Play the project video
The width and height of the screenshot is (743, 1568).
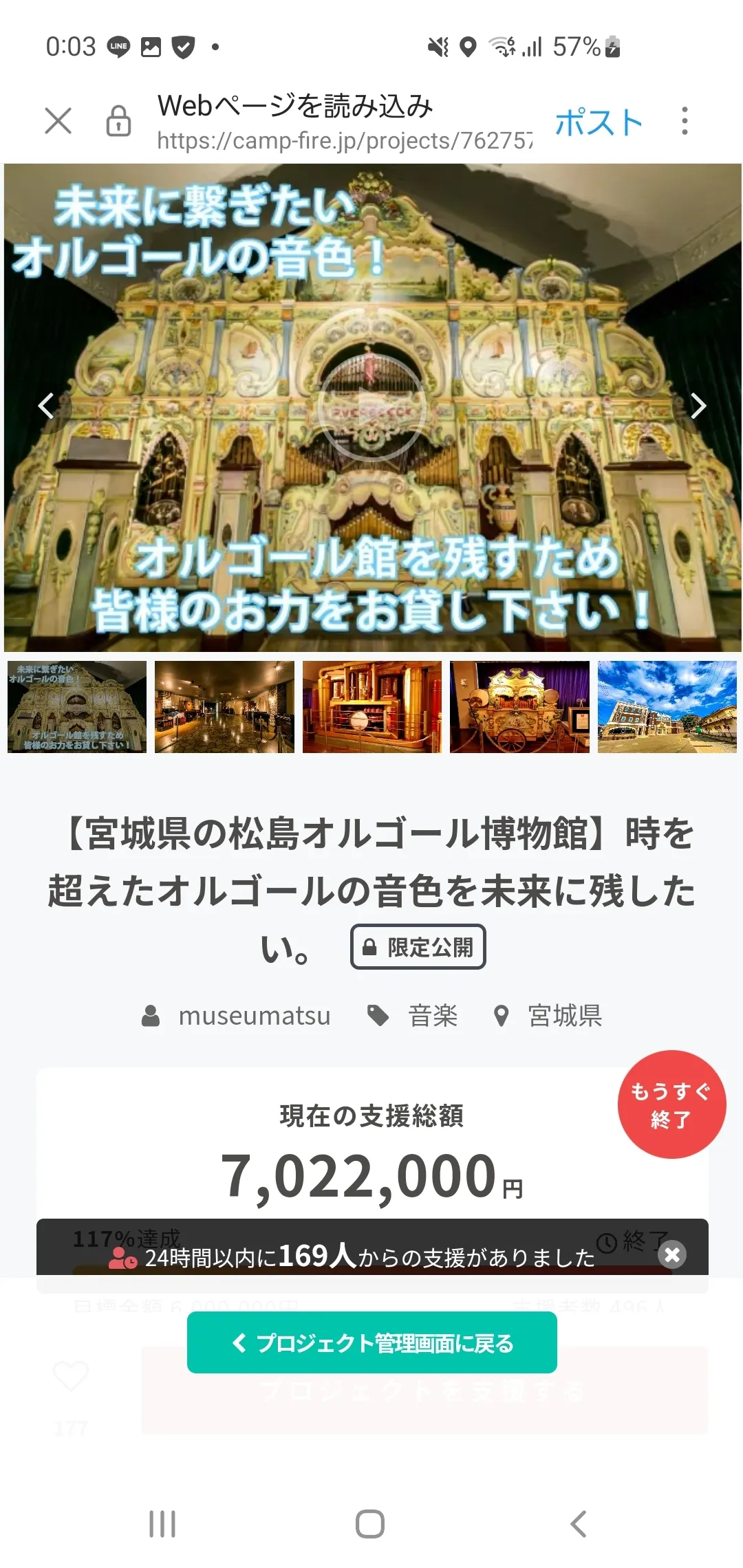(x=371, y=407)
